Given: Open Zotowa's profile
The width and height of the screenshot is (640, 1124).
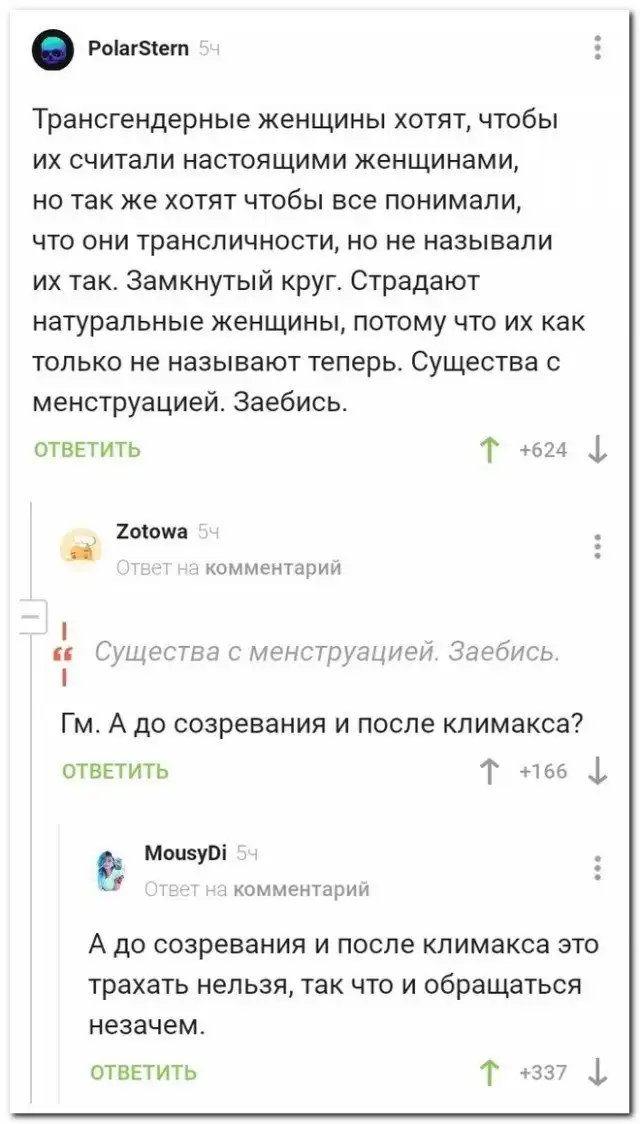Looking at the screenshot, I should point(152,532).
